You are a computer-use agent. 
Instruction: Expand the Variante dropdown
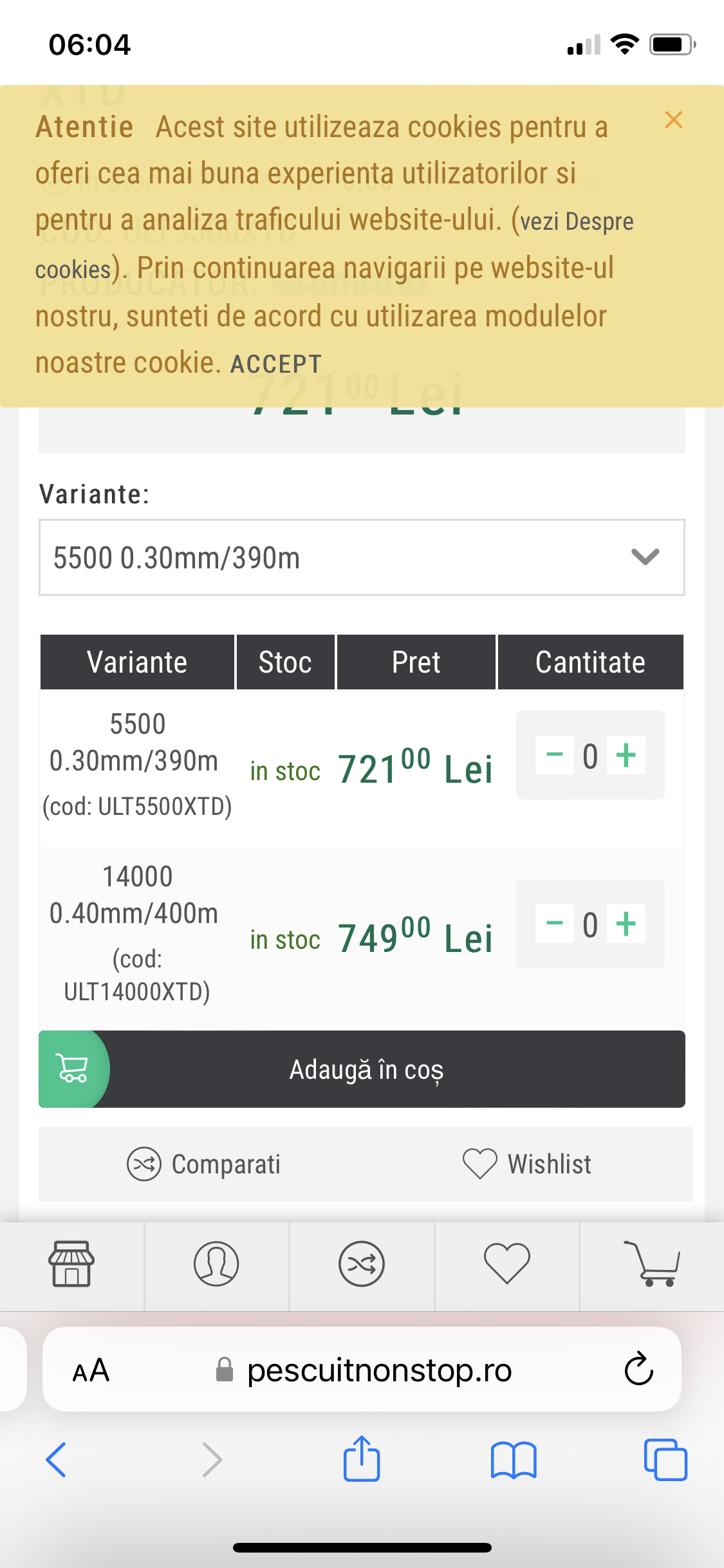(362, 557)
